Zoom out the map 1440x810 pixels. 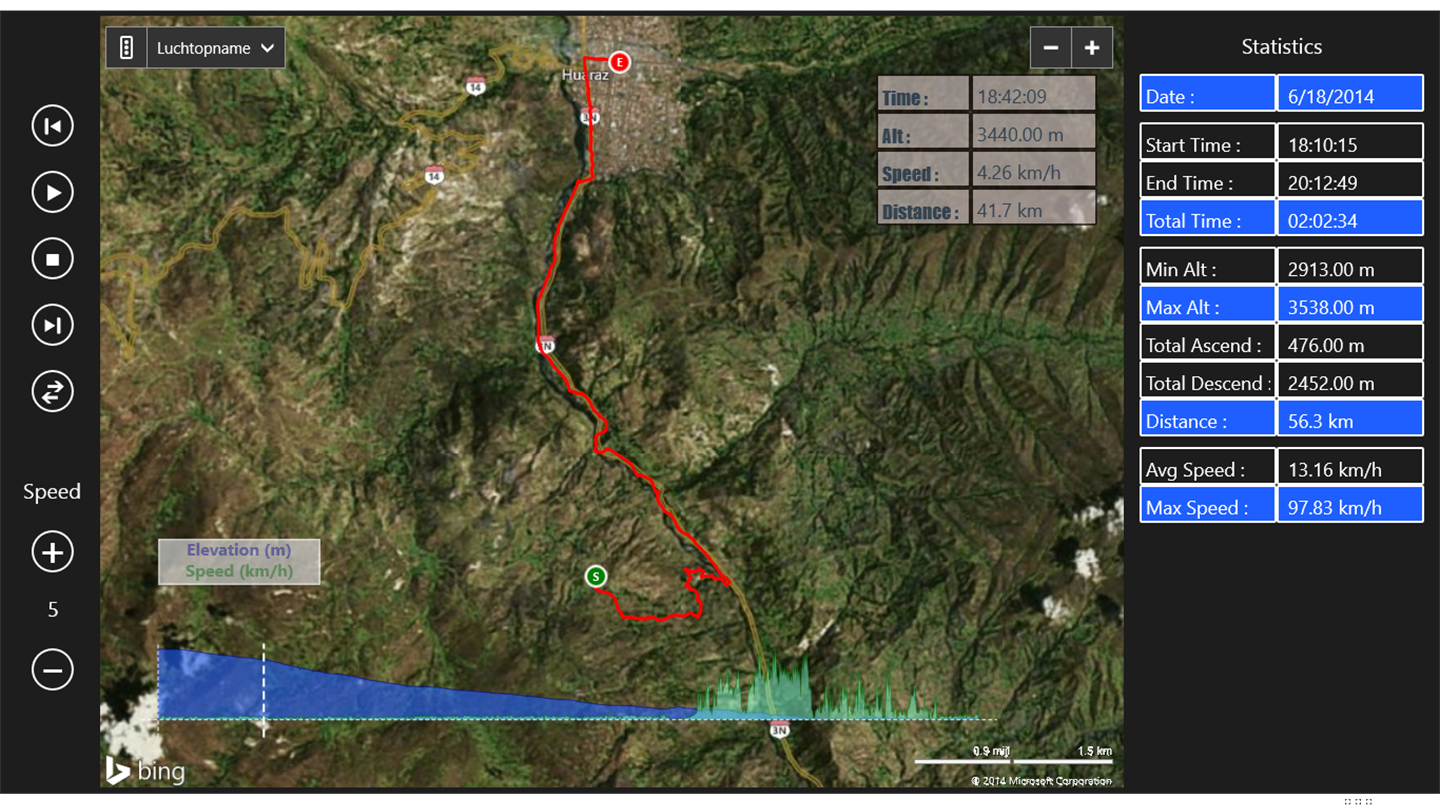[x=1050, y=48]
